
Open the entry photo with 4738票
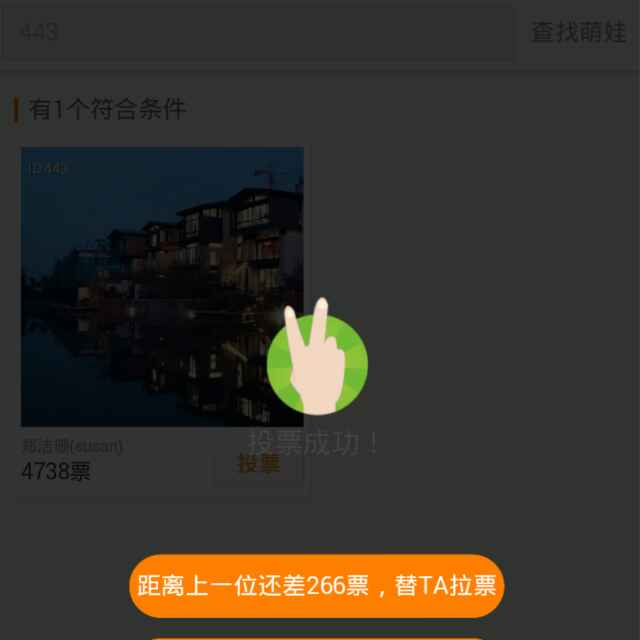click(162, 287)
